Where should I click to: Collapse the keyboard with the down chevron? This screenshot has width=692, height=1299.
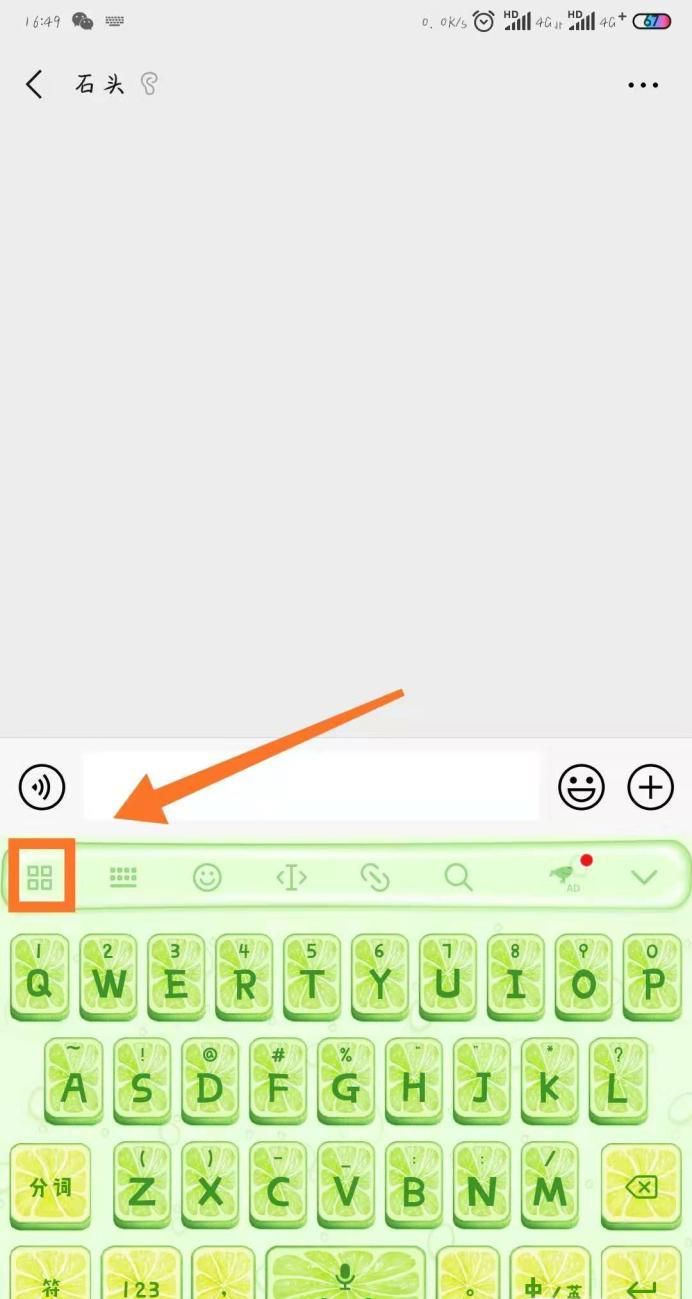click(x=644, y=878)
